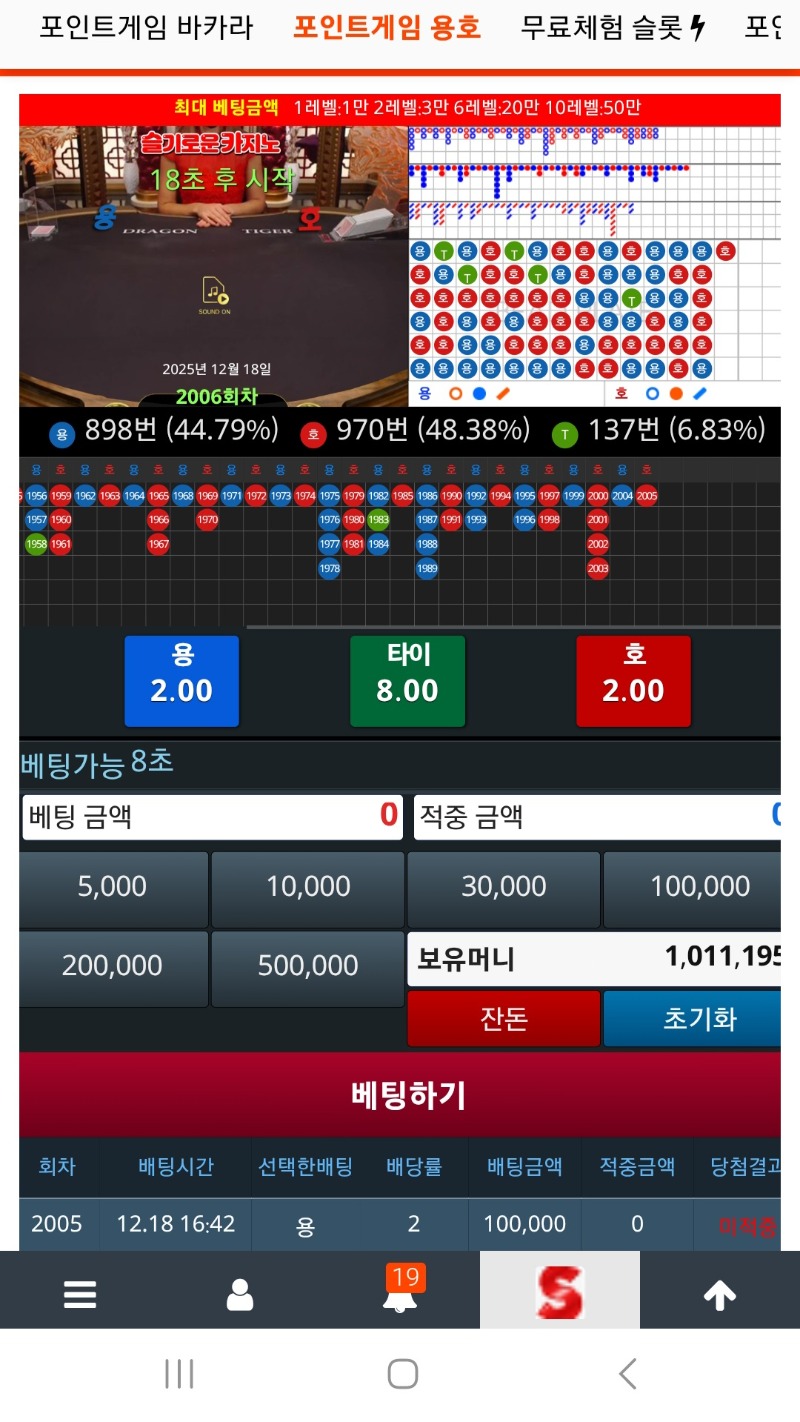
Task: Add 10,000 to the bet amount
Action: 308,886
